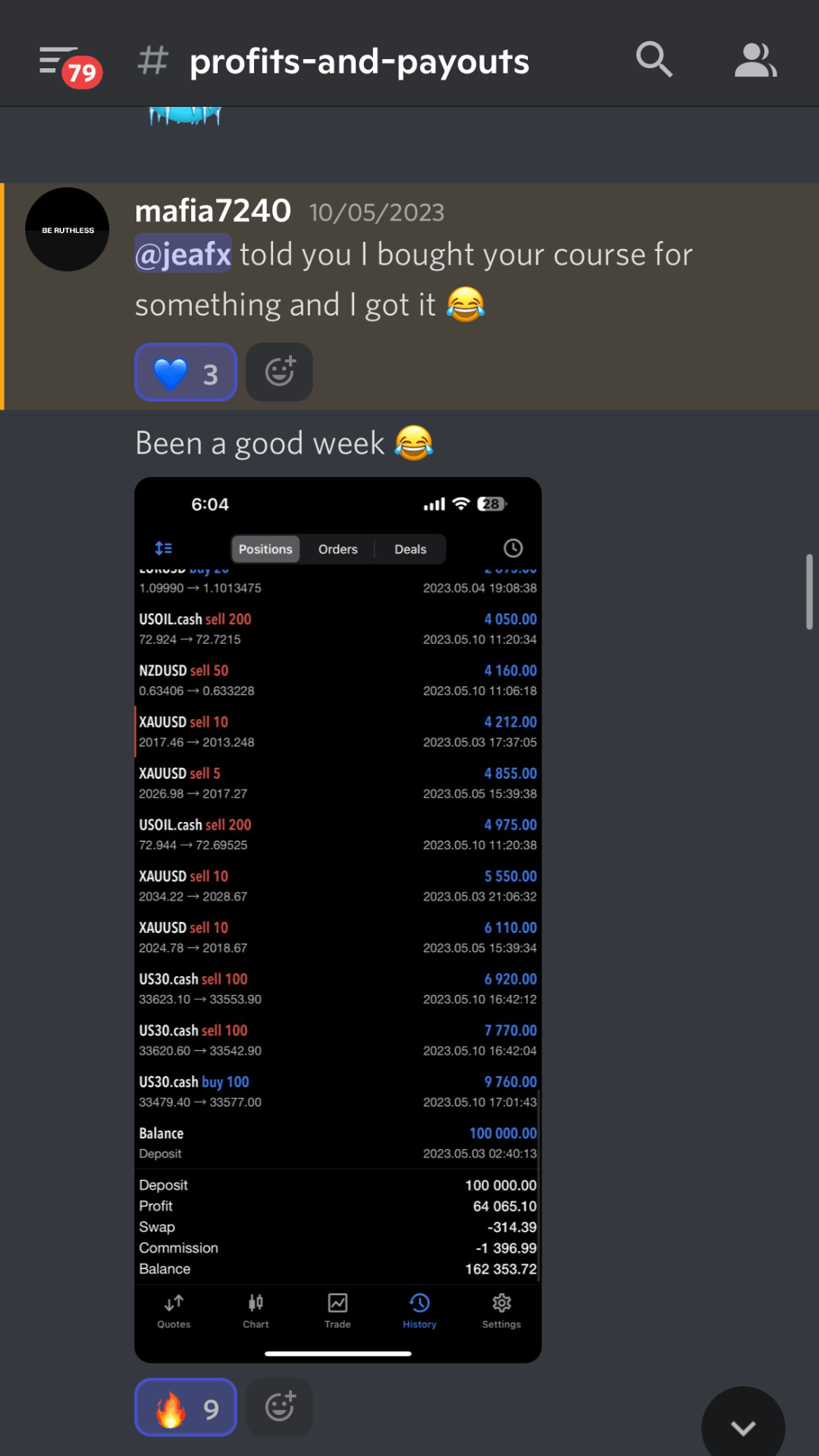
Task: Add a reaction to the Been a good week message
Action: [x=279, y=1407]
